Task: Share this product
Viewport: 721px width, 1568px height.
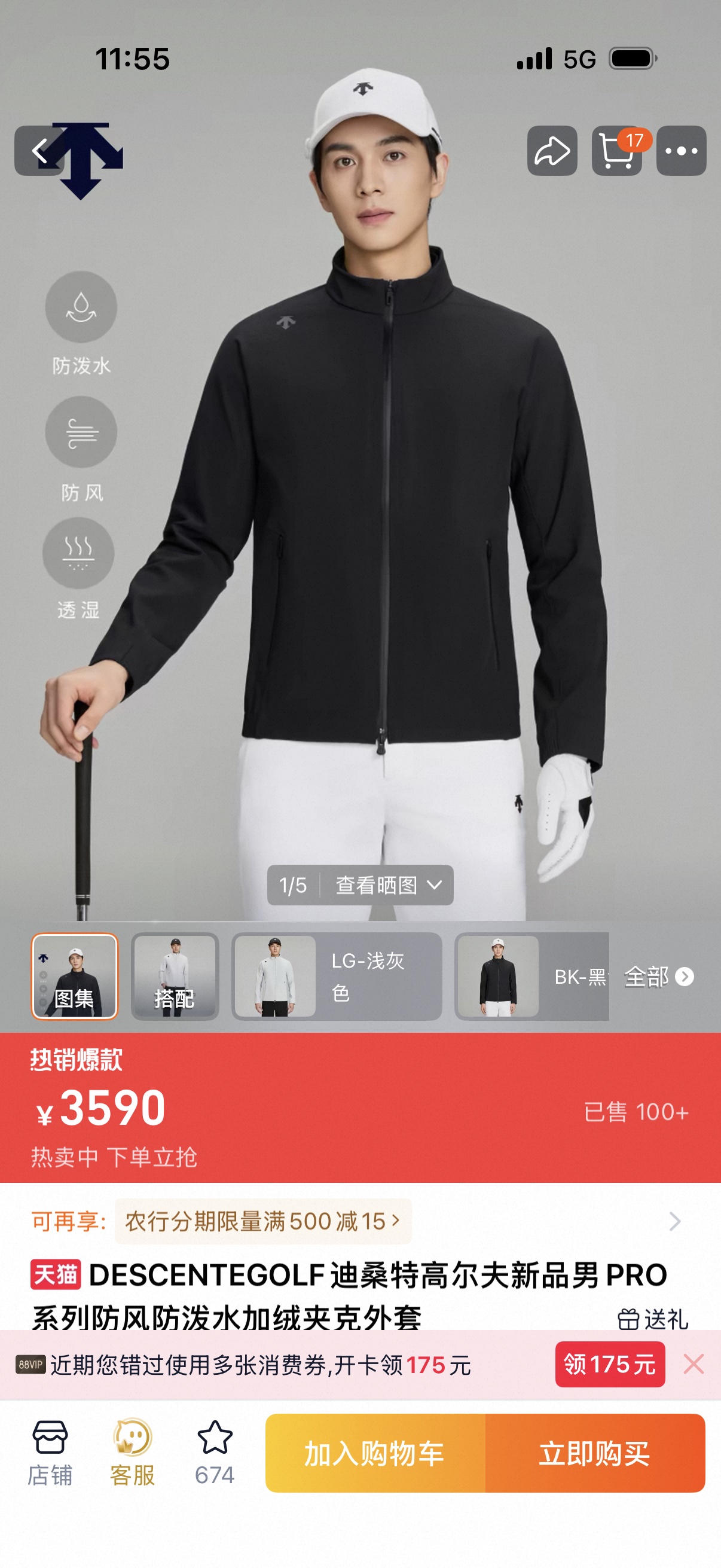Action: click(552, 150)
